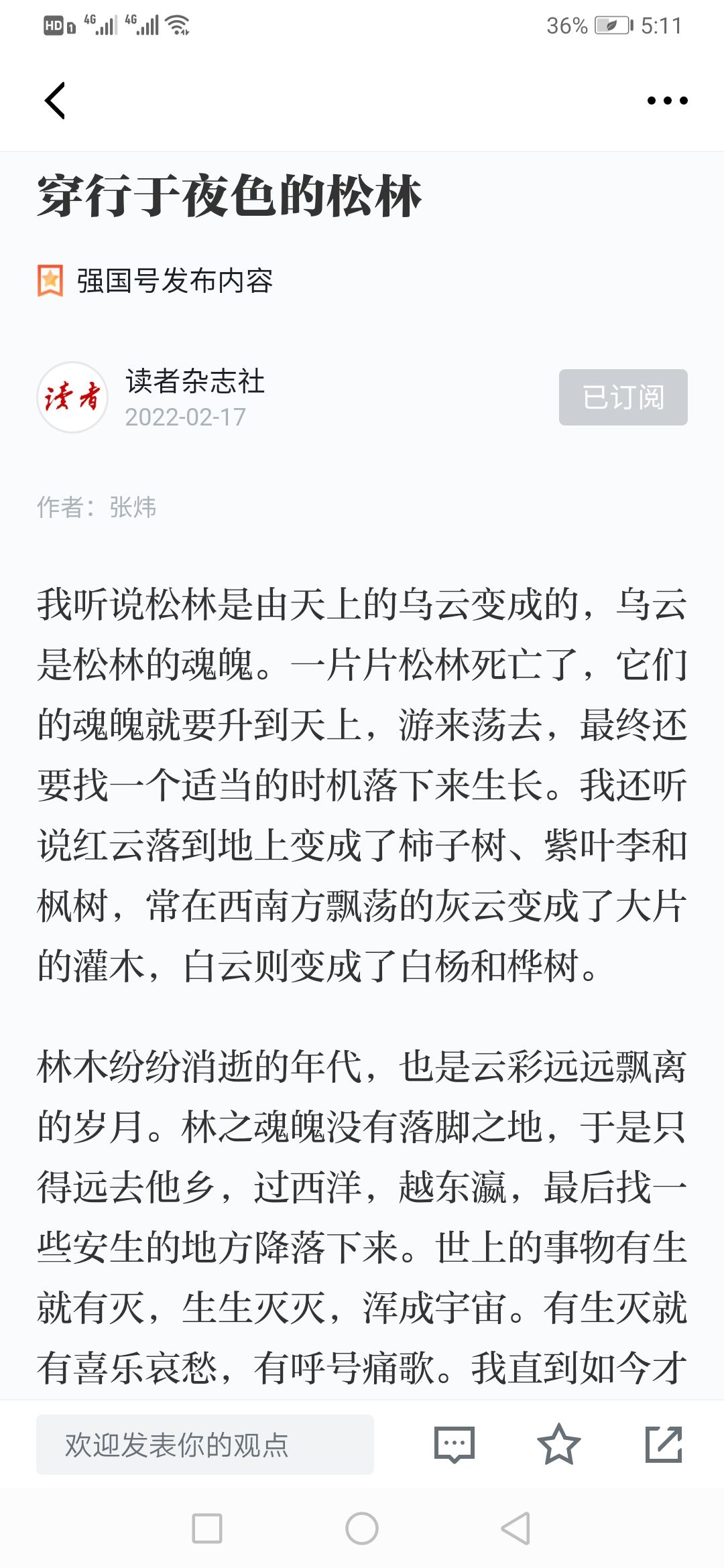The width and height of the screenshot is (724, 1568).
Task: Return to the system home screen
Action: point(362,1528)
